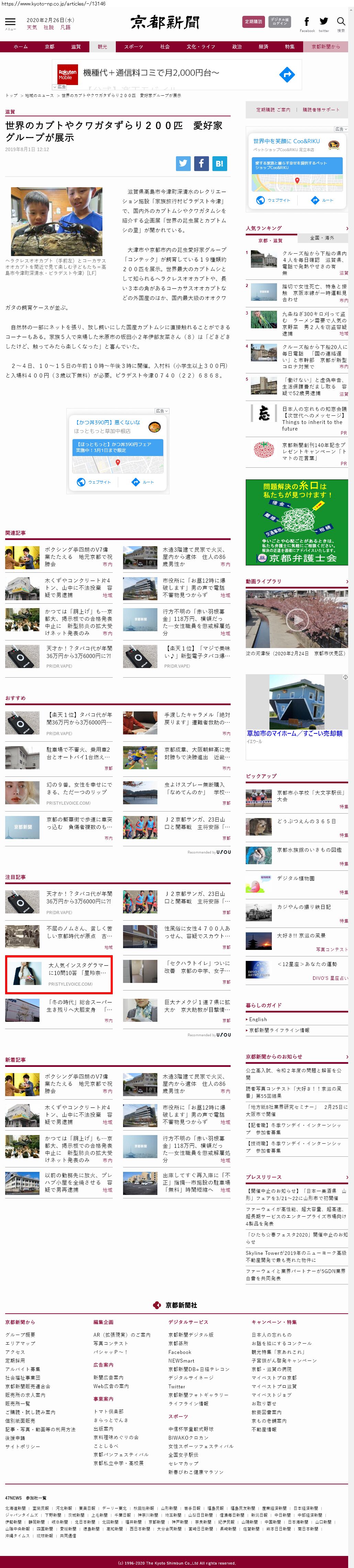Open the 京都新聞から navigation item
The image size is (354, 1568).
(325, 47)
